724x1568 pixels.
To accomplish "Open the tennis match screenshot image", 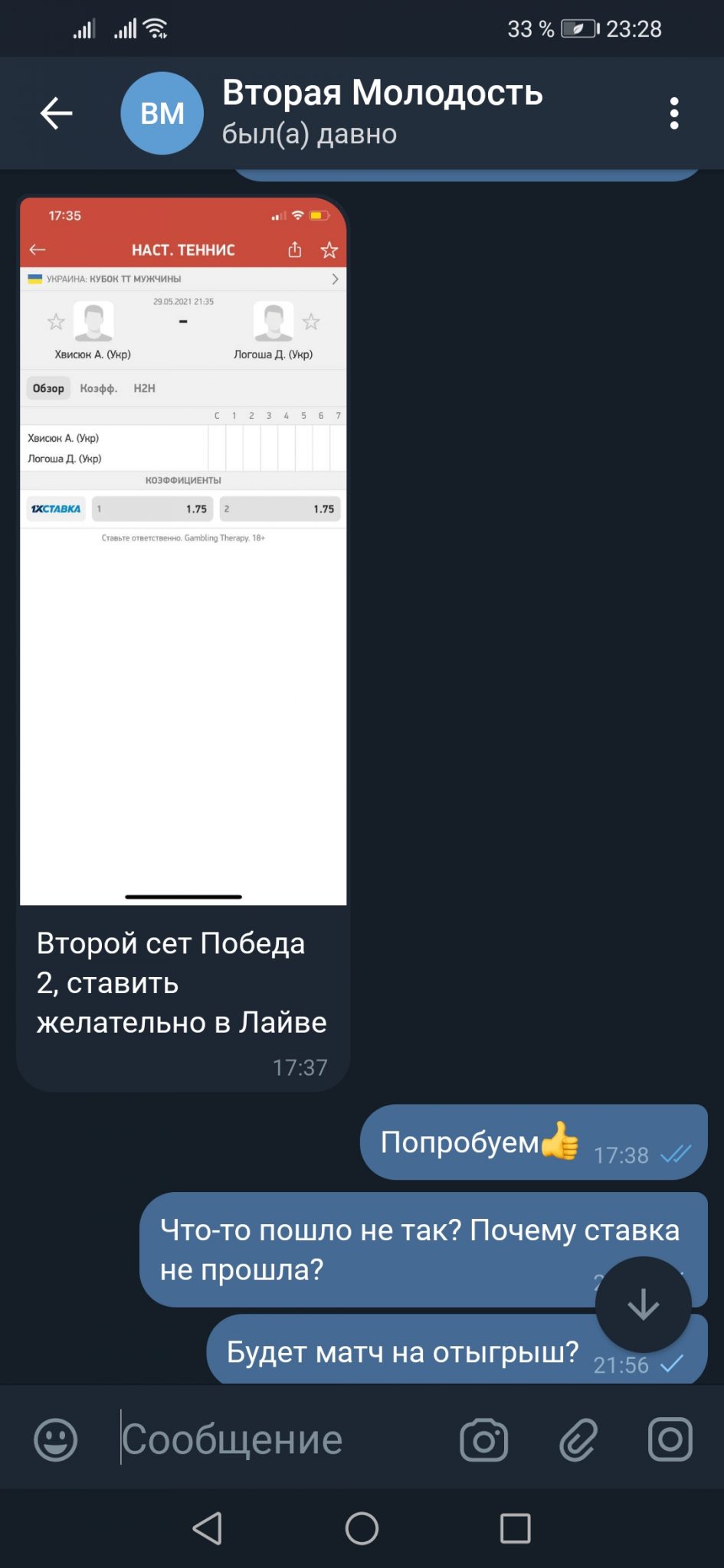I will [x=183, y=551].
